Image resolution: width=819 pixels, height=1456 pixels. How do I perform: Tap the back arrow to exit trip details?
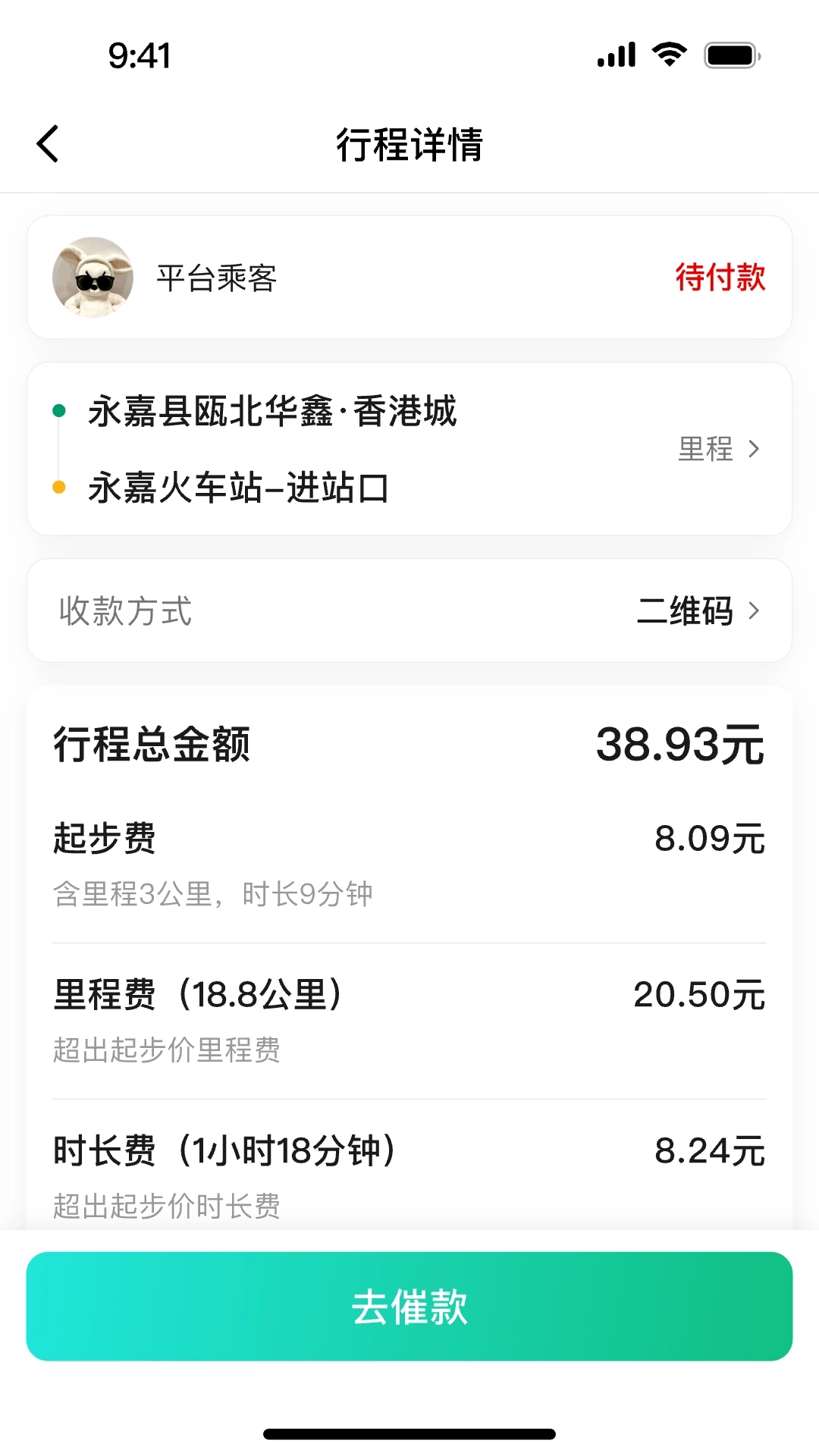pos(47,144)
